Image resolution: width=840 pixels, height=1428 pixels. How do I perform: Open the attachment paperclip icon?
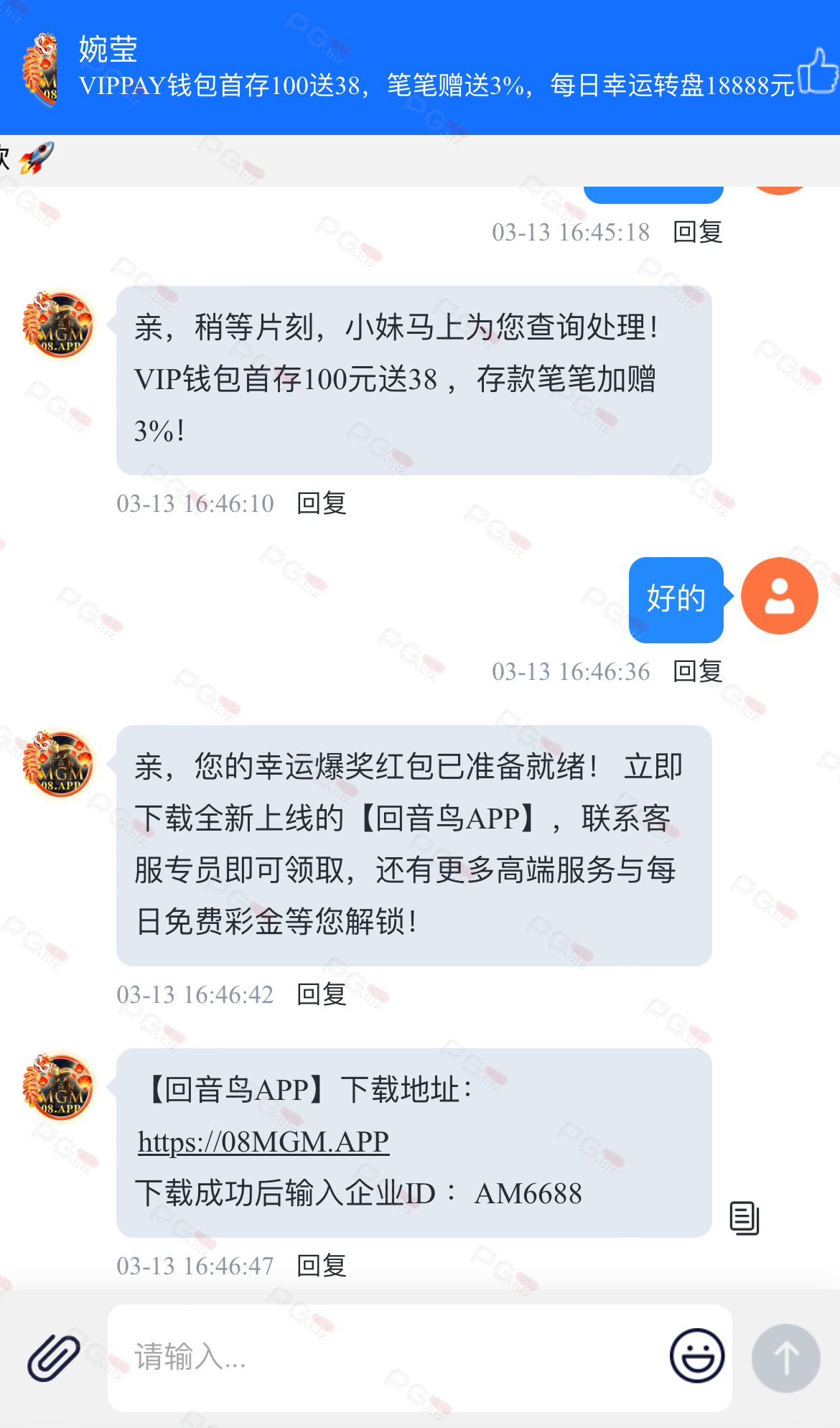[x=54, y=1358]
